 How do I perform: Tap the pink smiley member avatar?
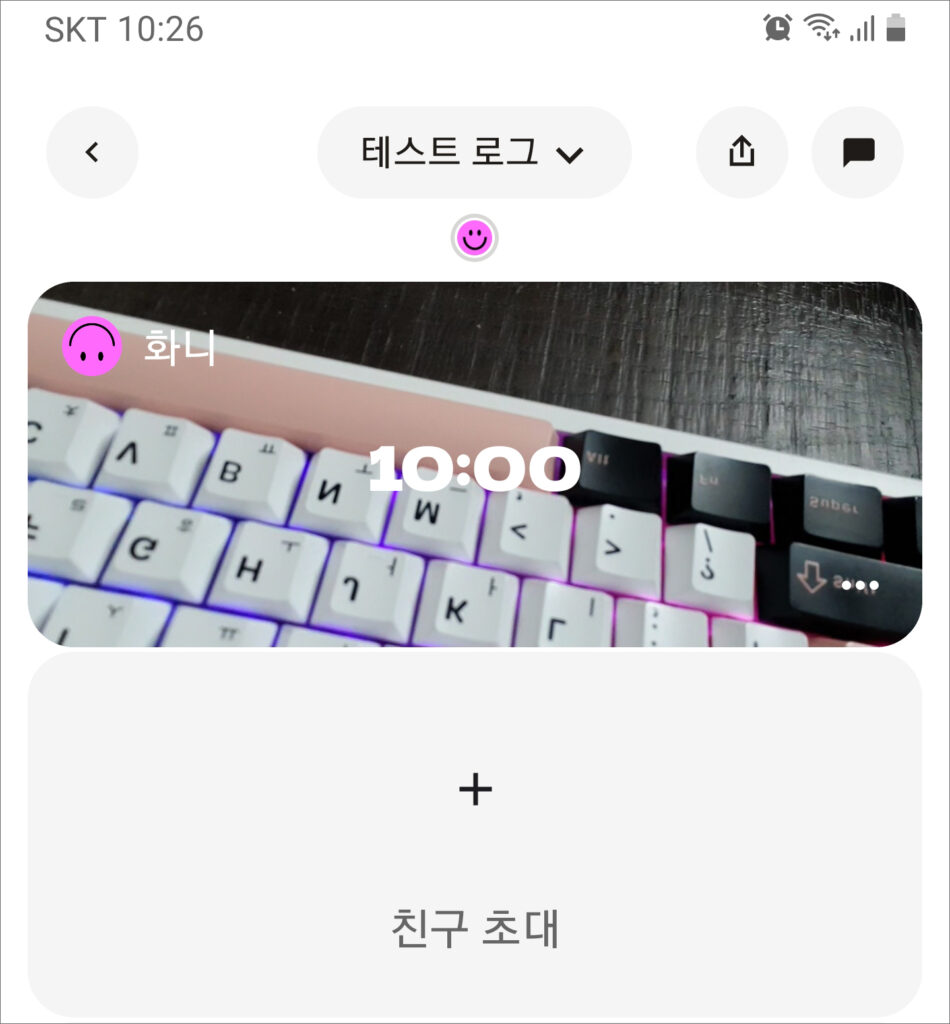[x=475, y=238]
